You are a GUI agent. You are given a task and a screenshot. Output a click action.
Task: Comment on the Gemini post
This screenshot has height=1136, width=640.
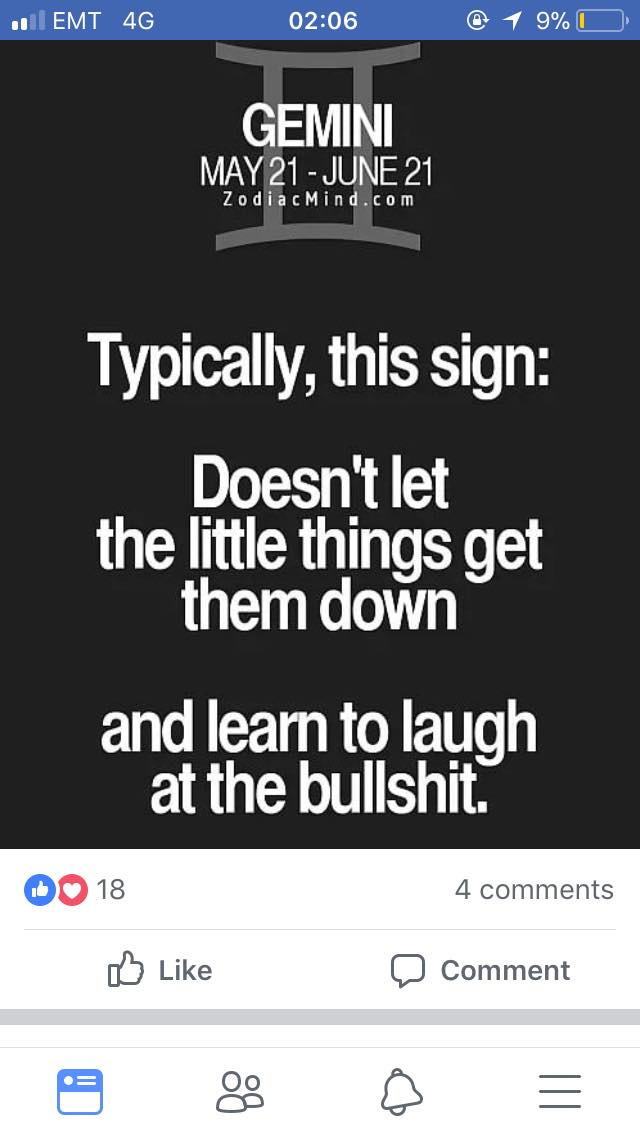tap(480, 970)
